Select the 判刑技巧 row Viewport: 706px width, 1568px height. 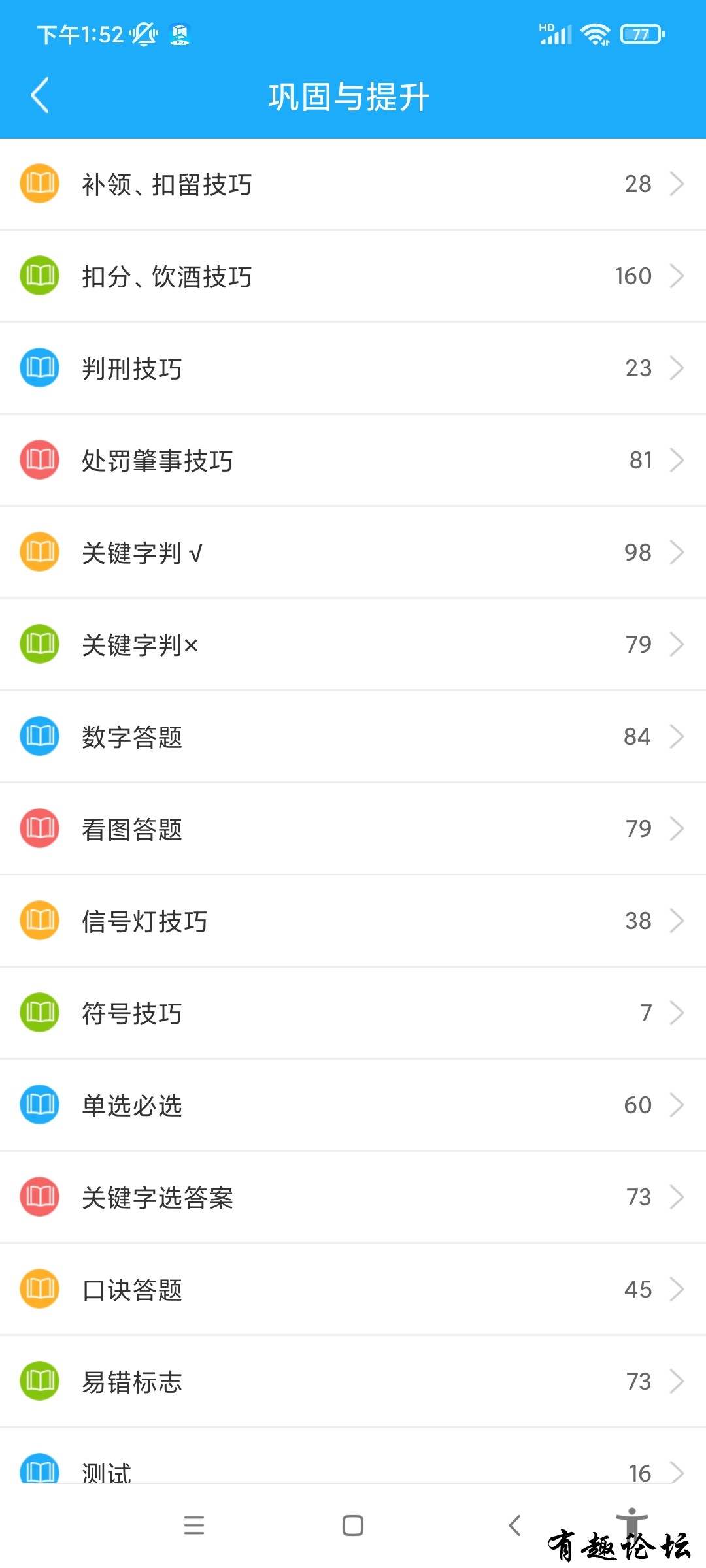pos(353,368)
